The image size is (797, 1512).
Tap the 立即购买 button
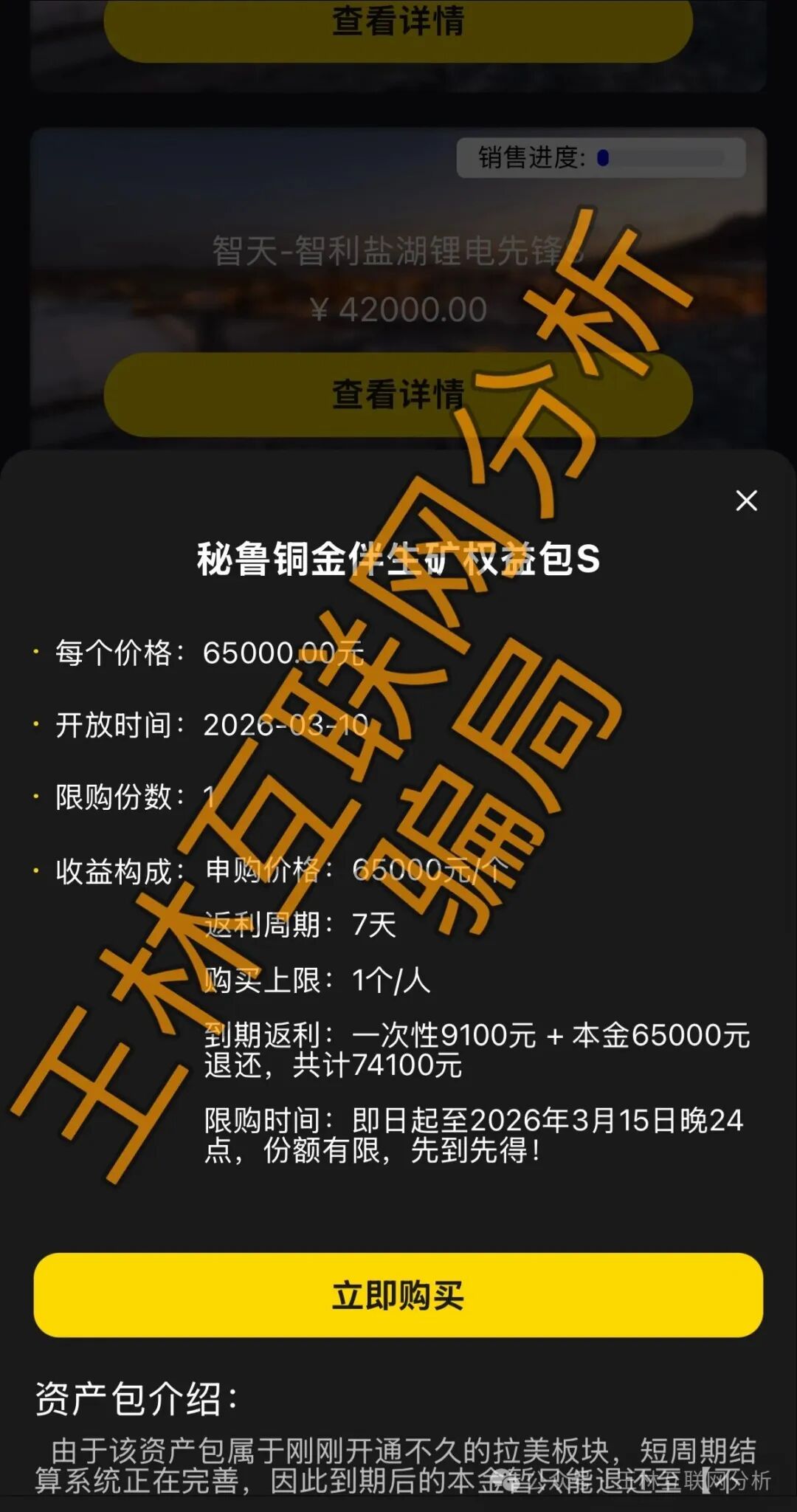(x=398, y=1295)
